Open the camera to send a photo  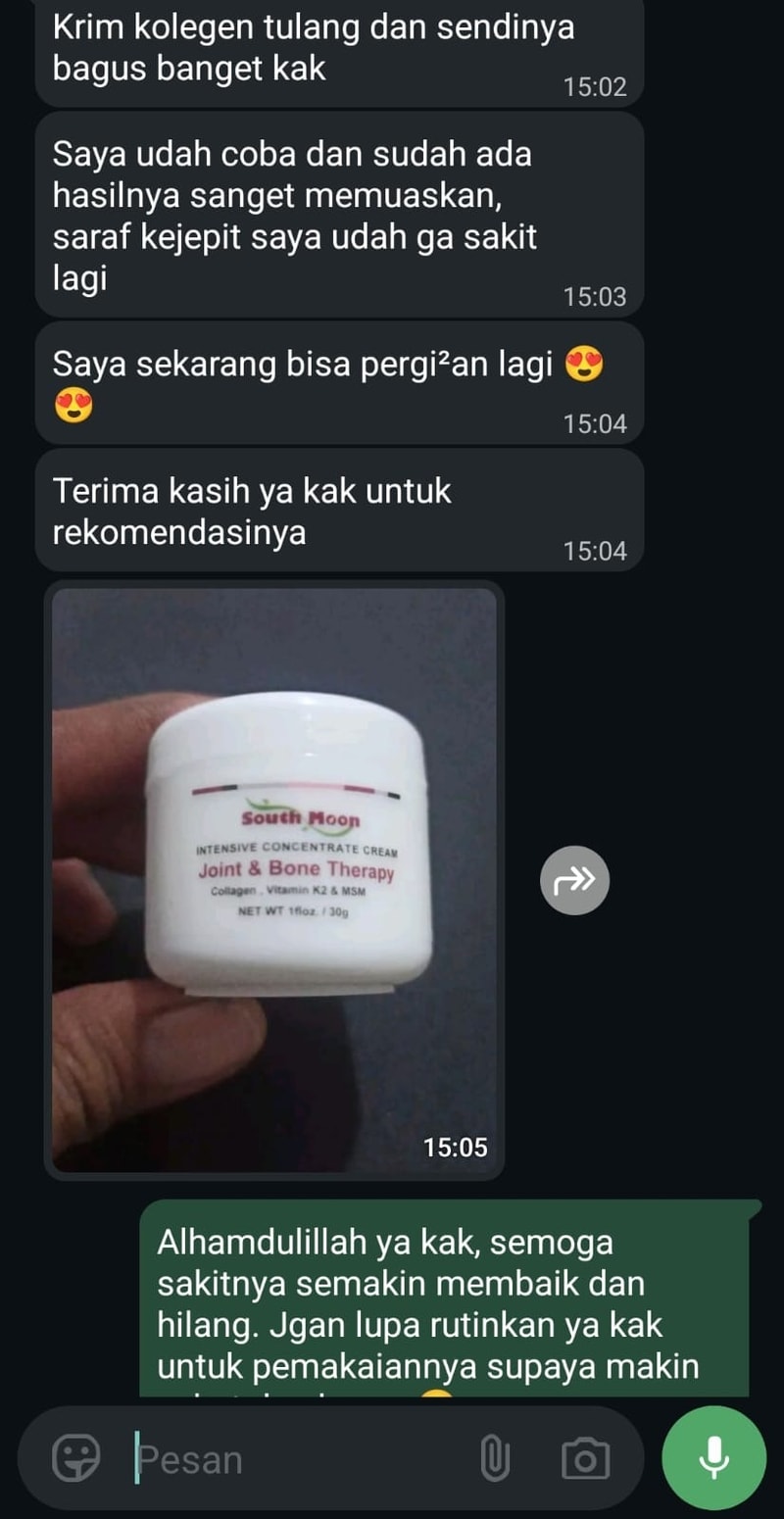coord(585,1459)
